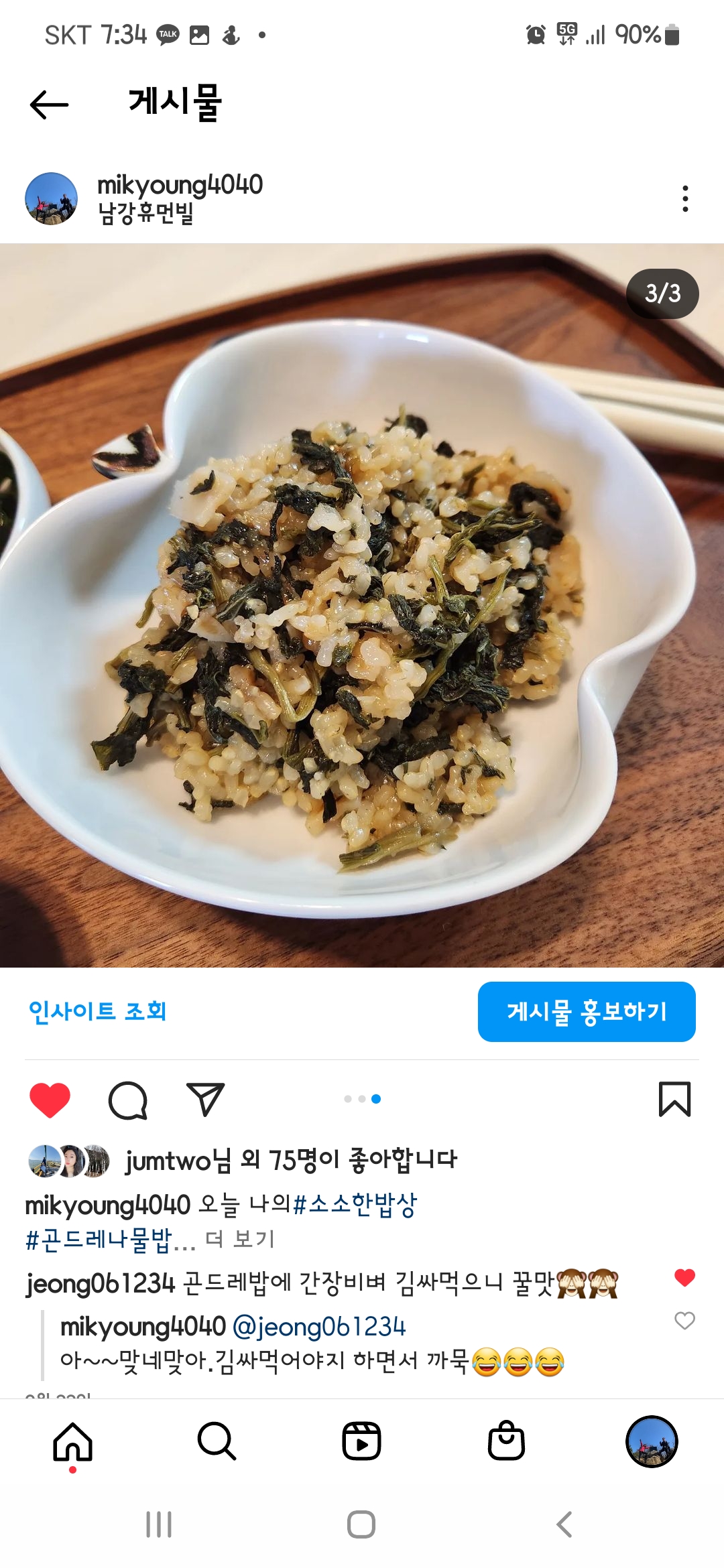Switch to the Reels tab

point(361,1441)
